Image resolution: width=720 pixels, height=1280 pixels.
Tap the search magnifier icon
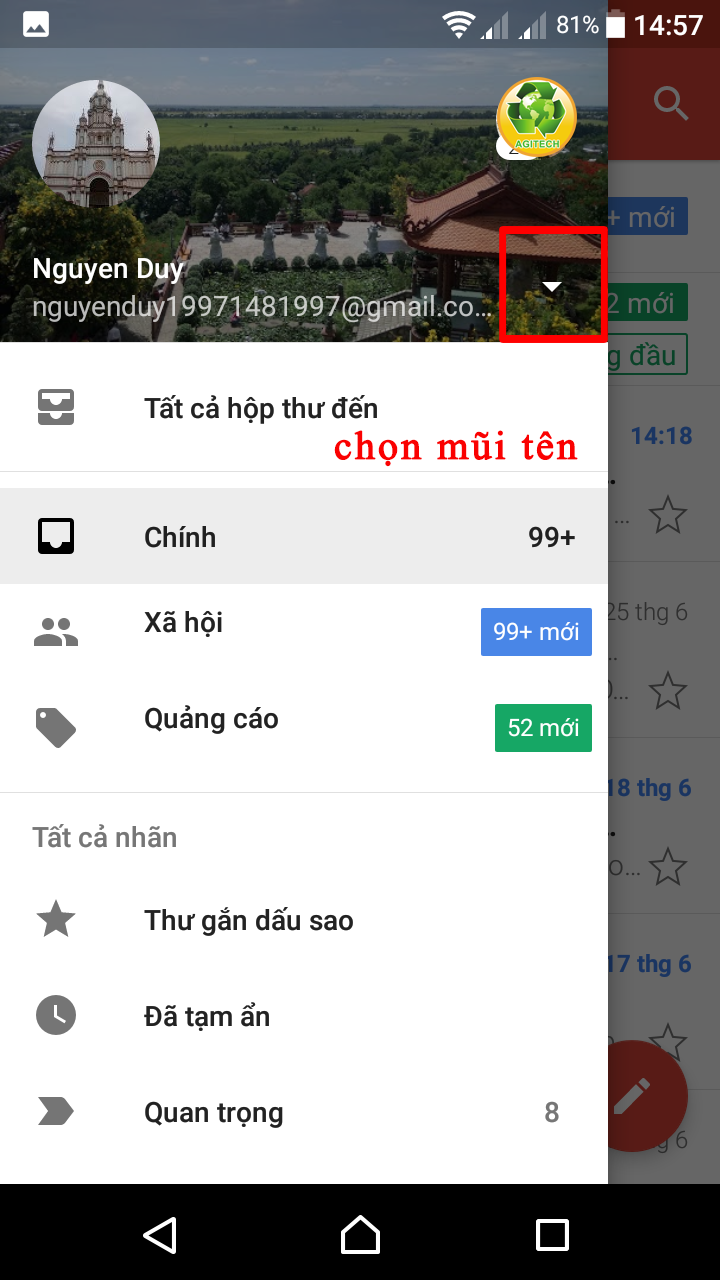[x=671, y=103]
